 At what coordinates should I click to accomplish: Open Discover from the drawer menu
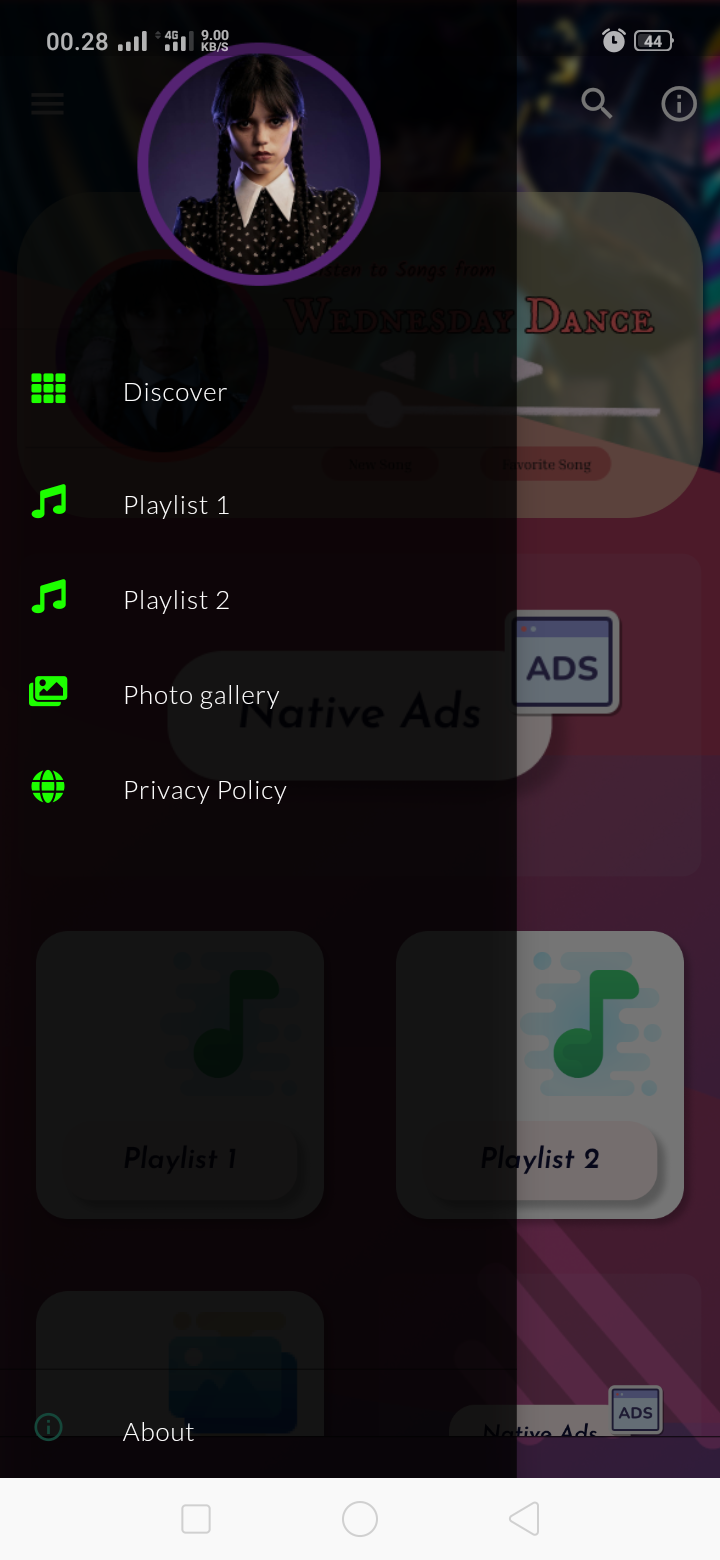pos(175,392)
